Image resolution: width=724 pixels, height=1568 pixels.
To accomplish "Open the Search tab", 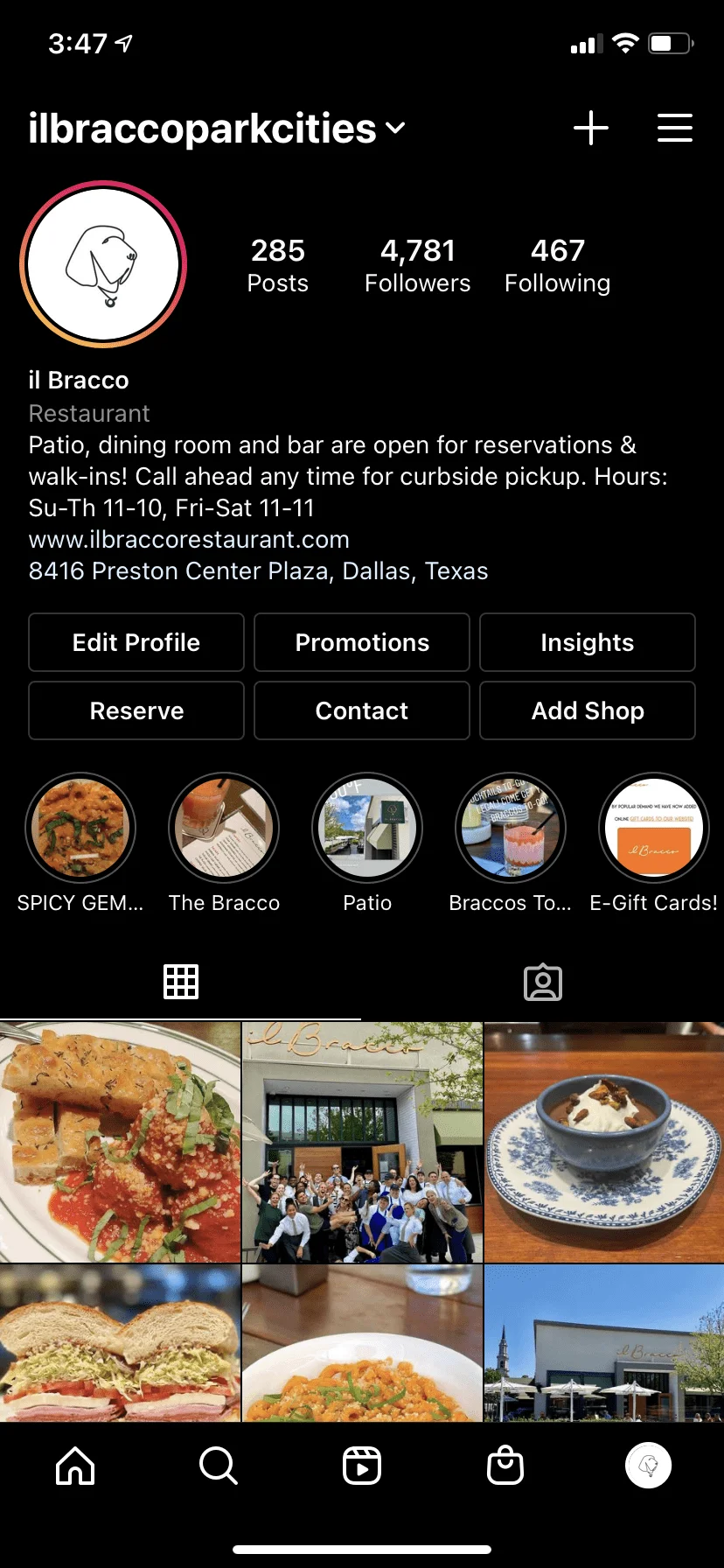I will coord(218,1465).
